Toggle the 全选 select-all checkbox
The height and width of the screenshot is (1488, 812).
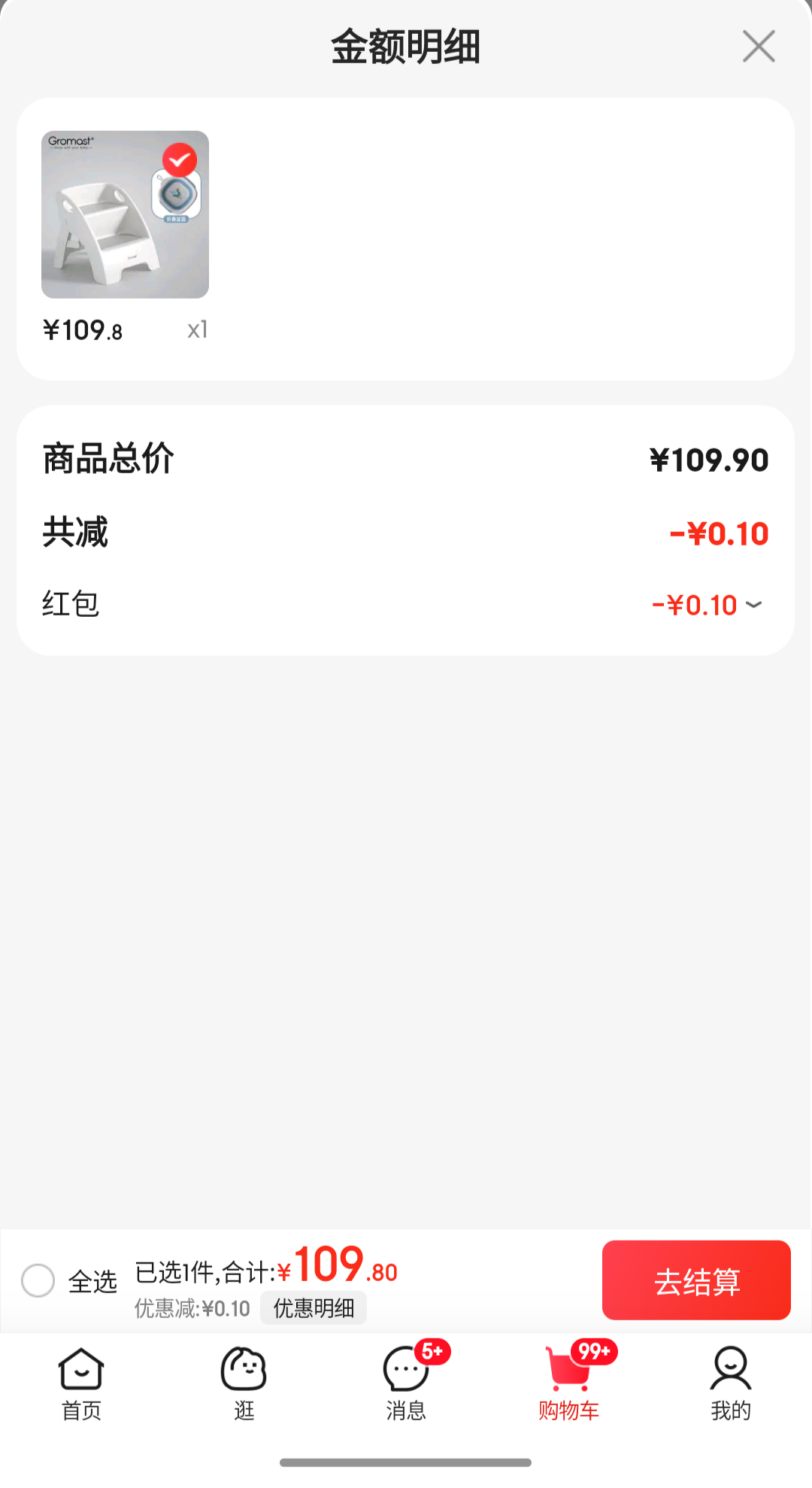click(38, 1280)
